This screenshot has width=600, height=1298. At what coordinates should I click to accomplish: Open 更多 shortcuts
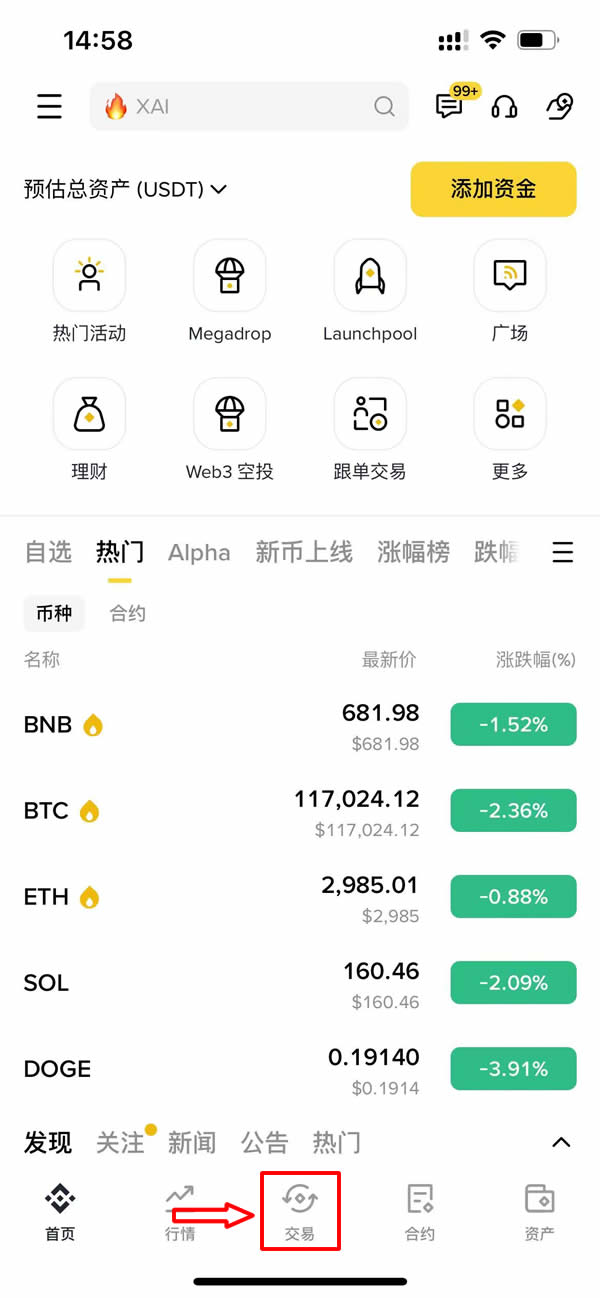click(510, 430)
